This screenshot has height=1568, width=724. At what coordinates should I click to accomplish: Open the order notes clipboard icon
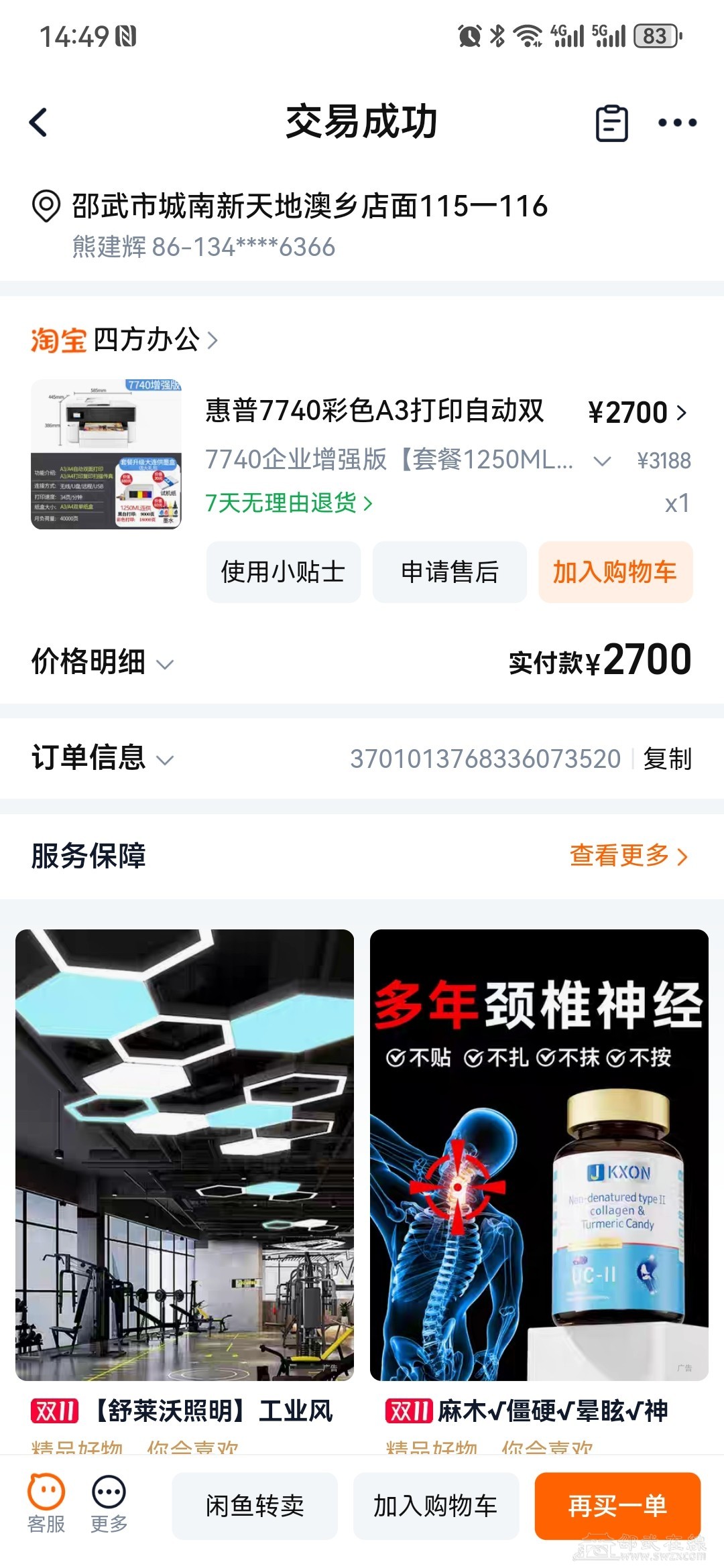tap(611, 123)
